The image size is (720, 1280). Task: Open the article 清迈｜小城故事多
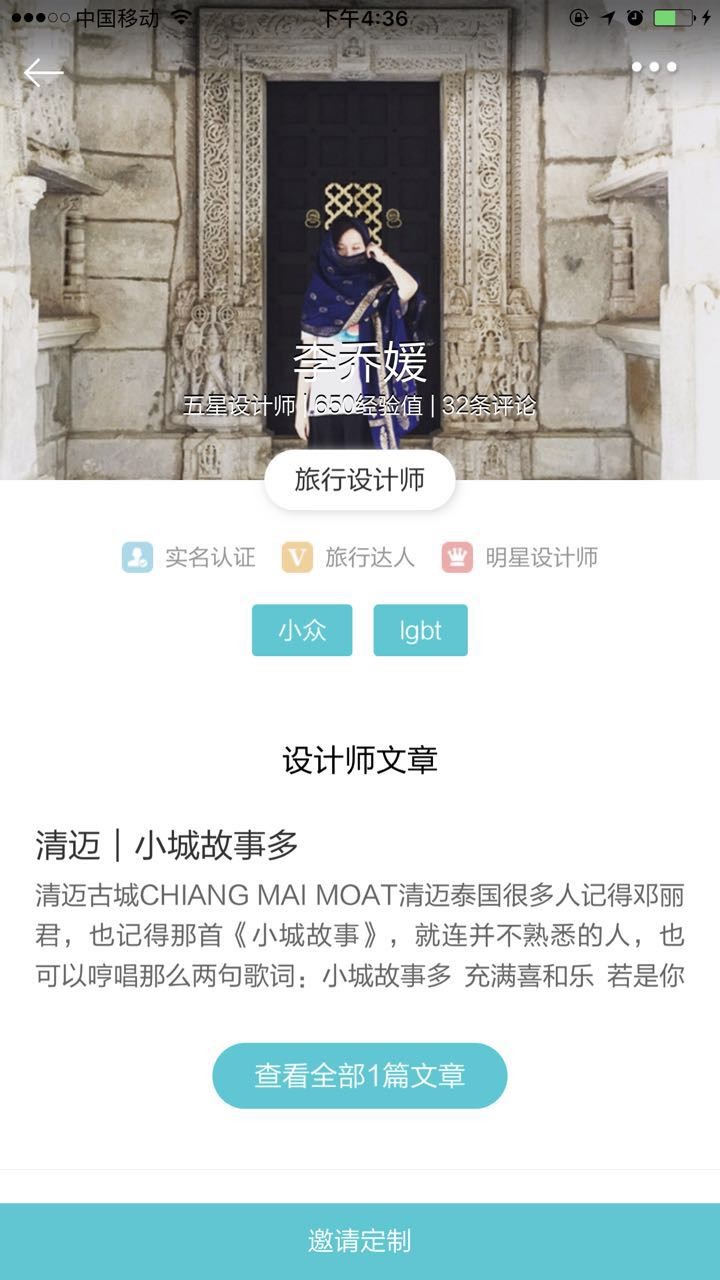pos(168,846)
